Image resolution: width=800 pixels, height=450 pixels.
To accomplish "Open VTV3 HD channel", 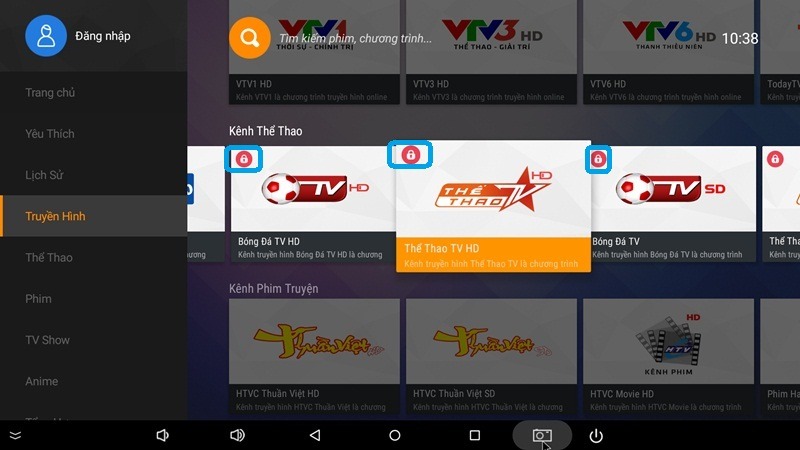I will coord(488,48).
